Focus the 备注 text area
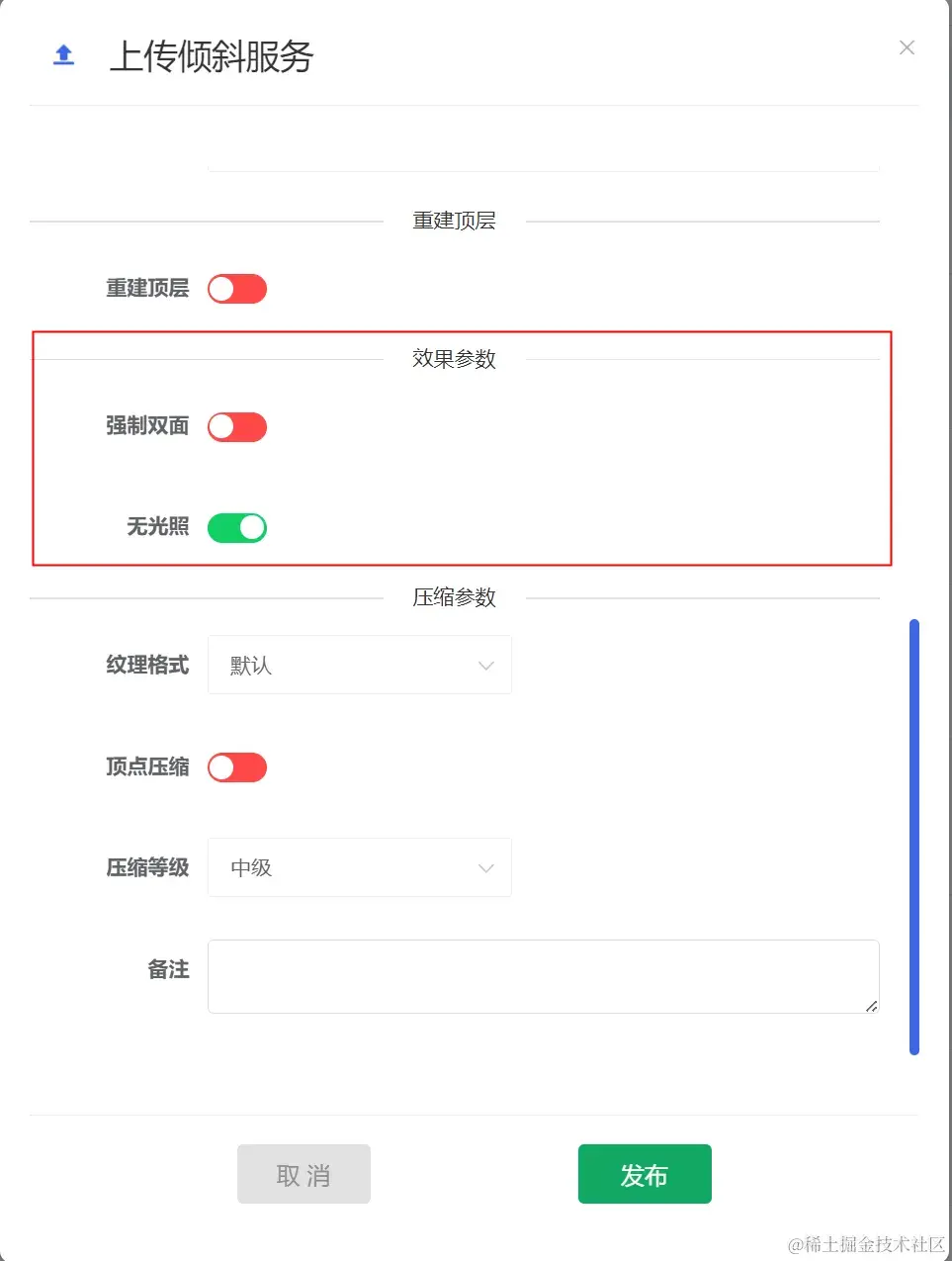Viewport: 952px width, 1261px height. 543,976
